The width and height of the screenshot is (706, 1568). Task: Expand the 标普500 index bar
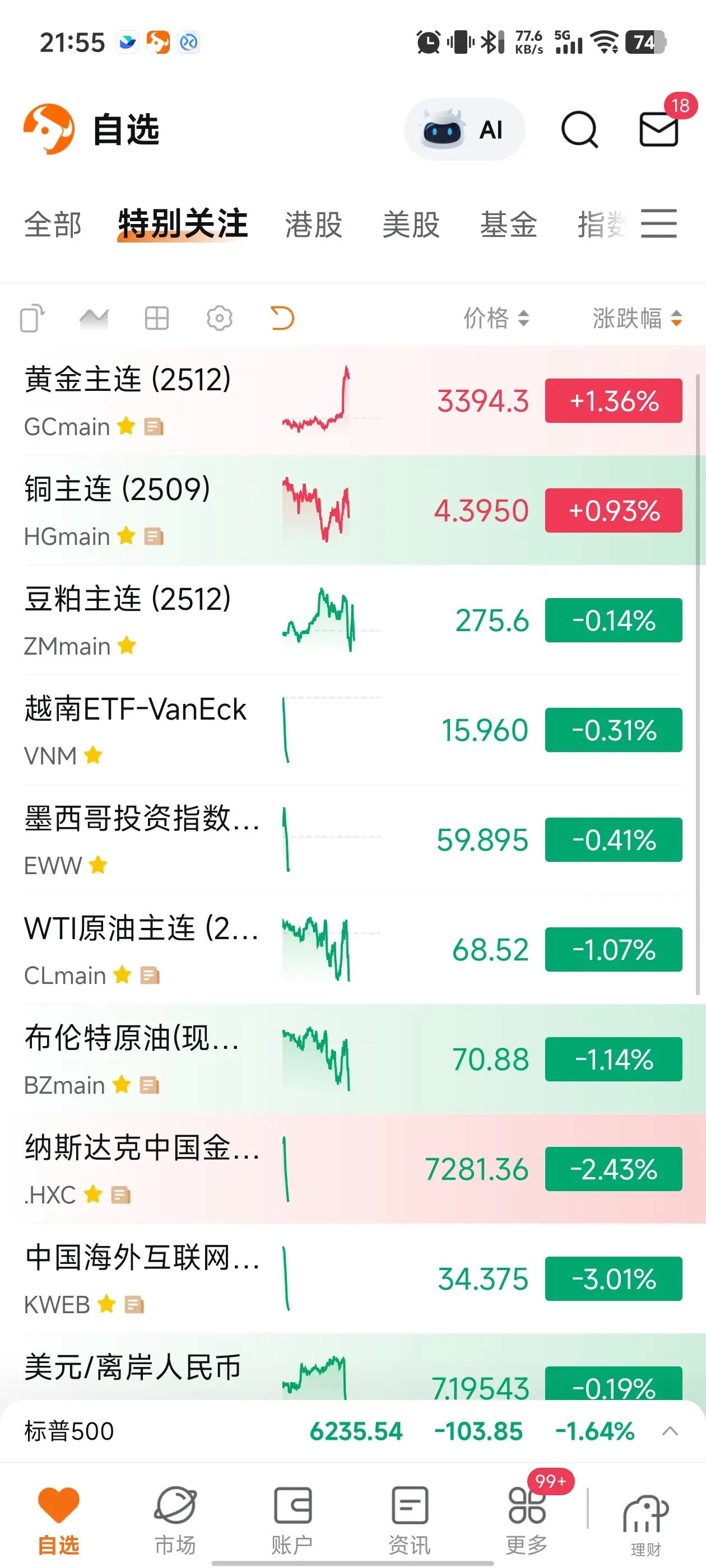pos(670,1431)
